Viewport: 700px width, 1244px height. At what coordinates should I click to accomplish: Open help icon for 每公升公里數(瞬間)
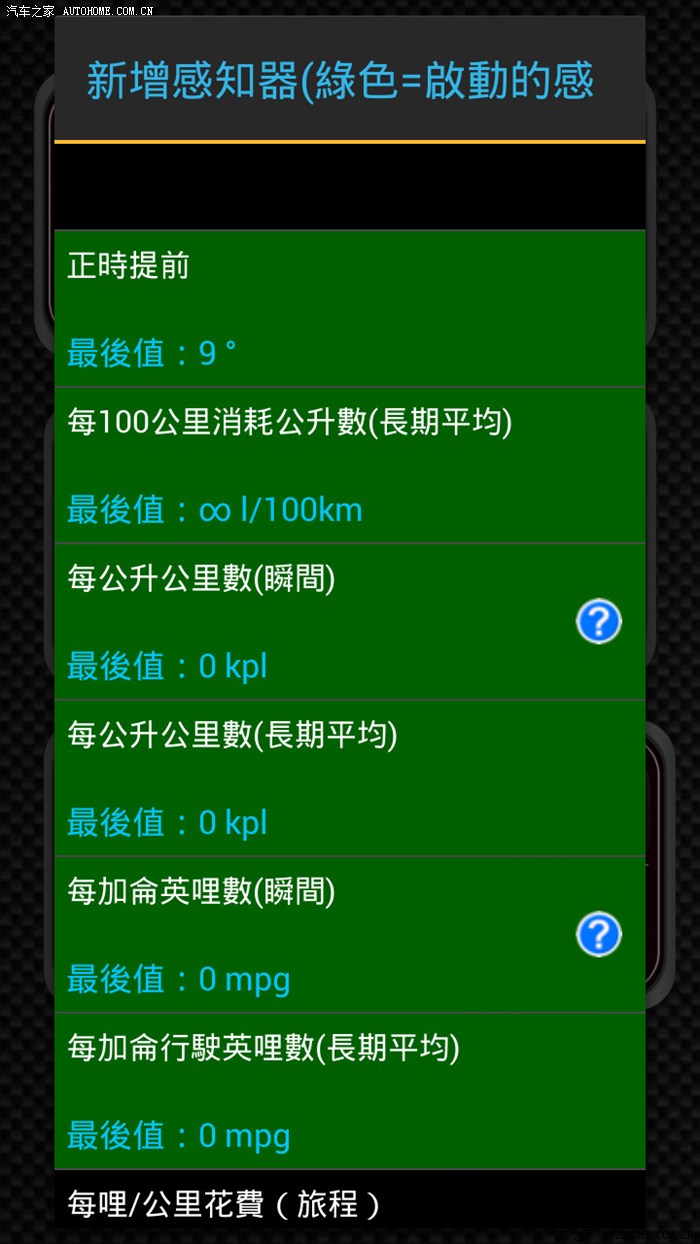coord(599,622)
